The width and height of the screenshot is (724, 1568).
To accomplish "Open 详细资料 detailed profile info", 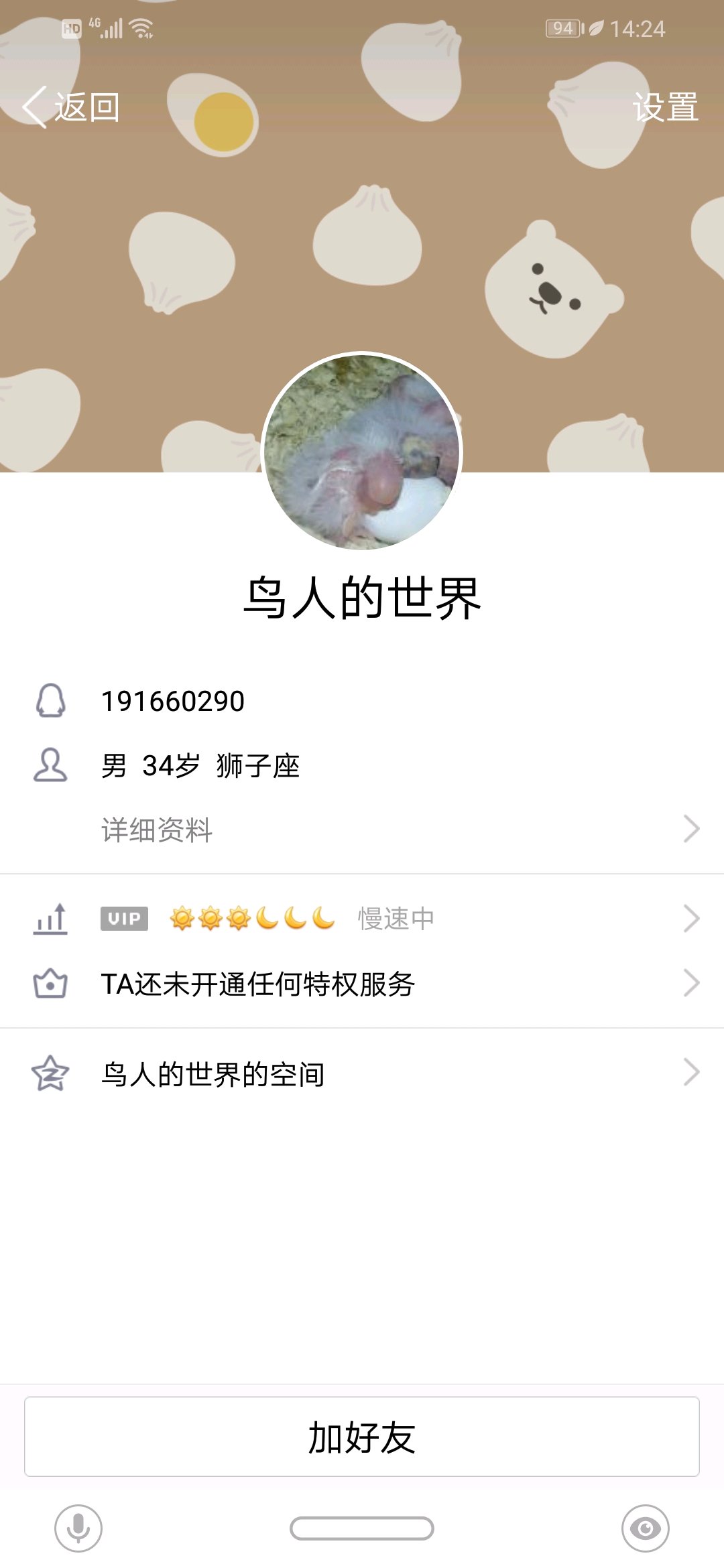I will (362, 830).
